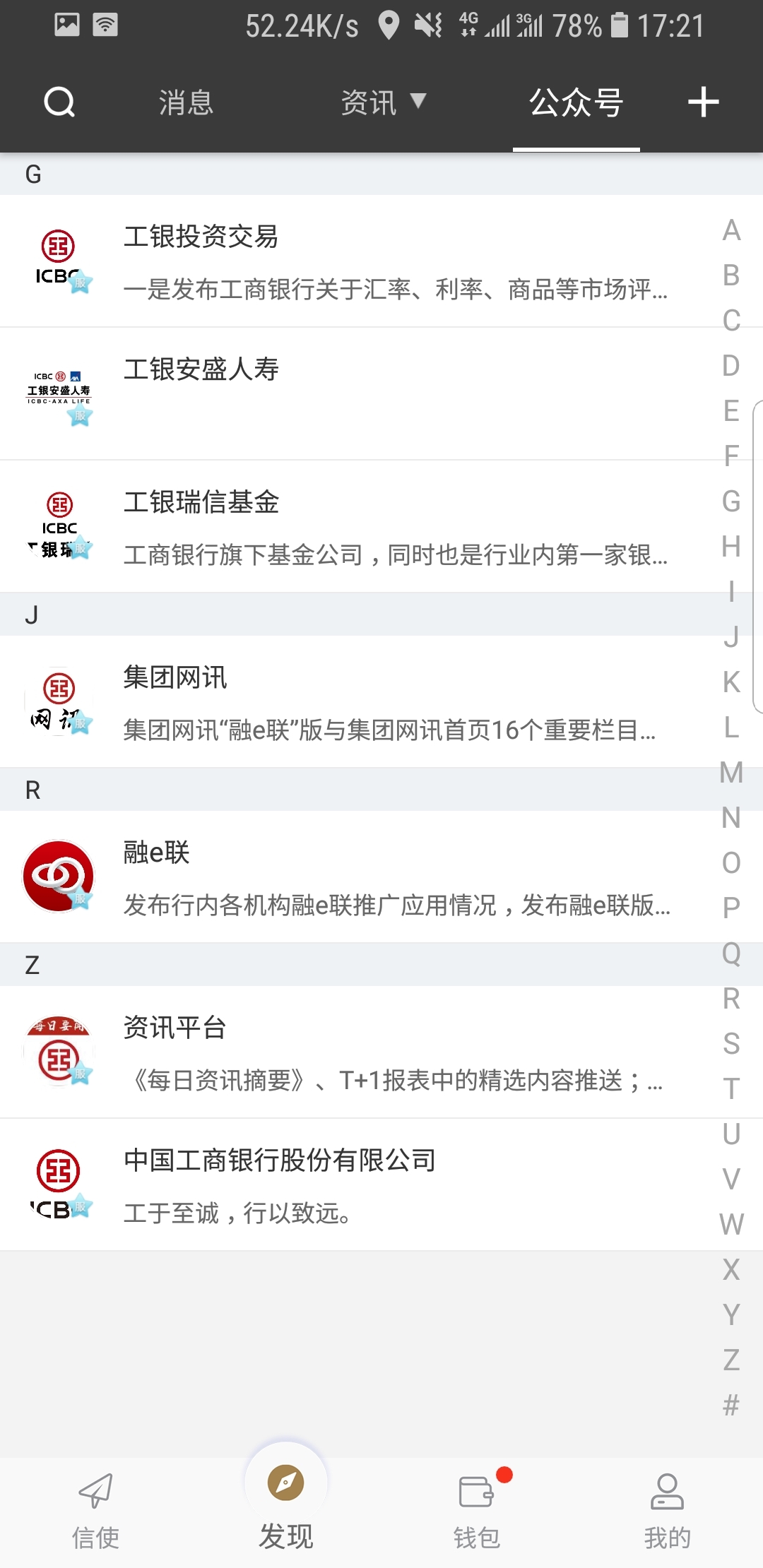Jump to letter Z in index
This screenshot has width=763, height=1568.
click(731, 1360)
